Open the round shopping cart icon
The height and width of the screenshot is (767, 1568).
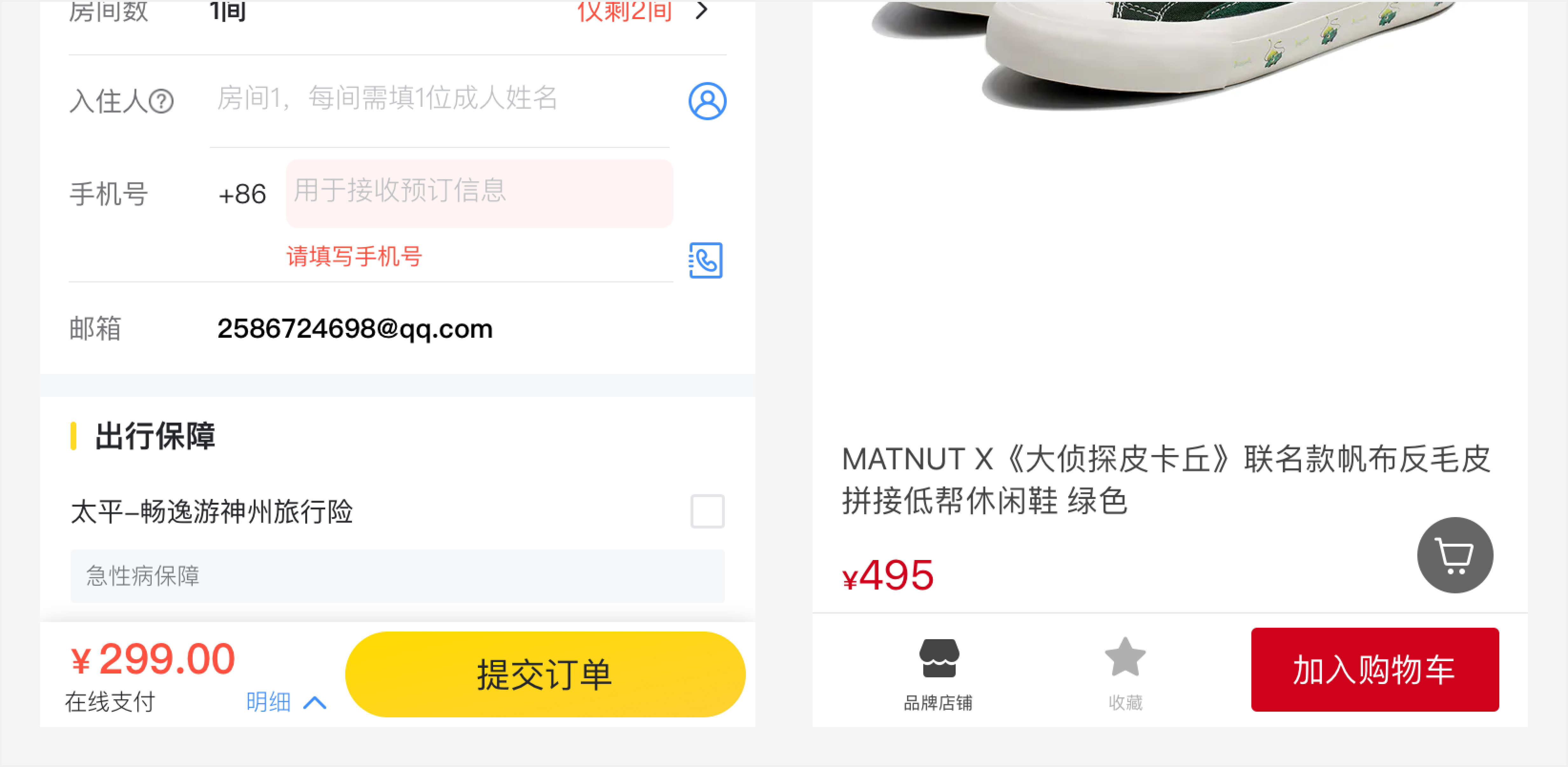1454,555
